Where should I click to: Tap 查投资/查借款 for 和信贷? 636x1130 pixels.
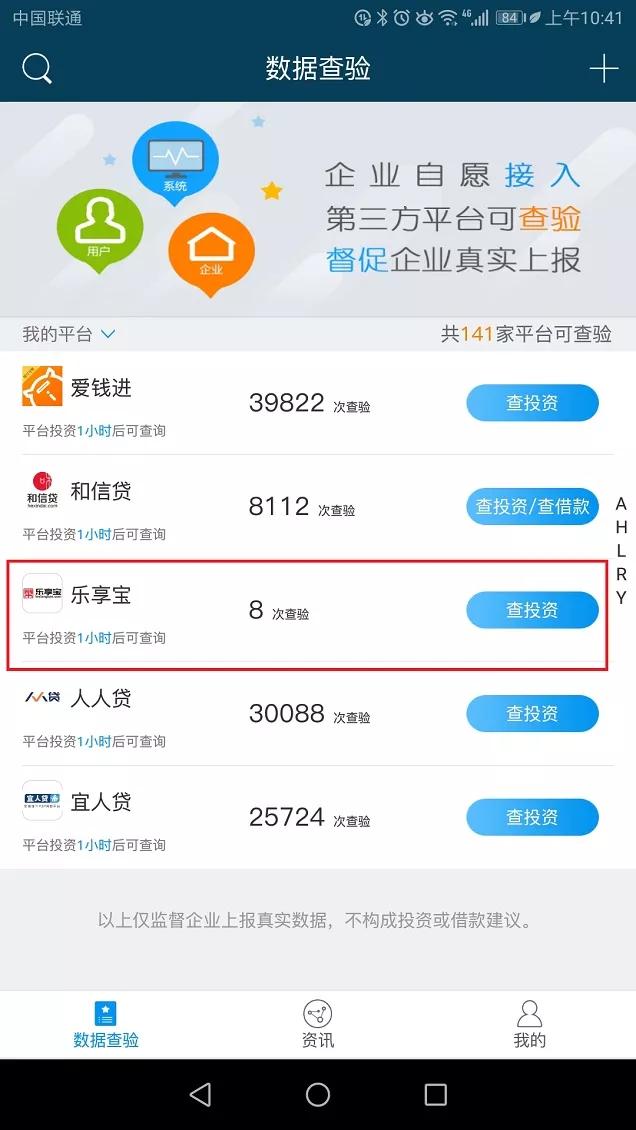(532, 506)
